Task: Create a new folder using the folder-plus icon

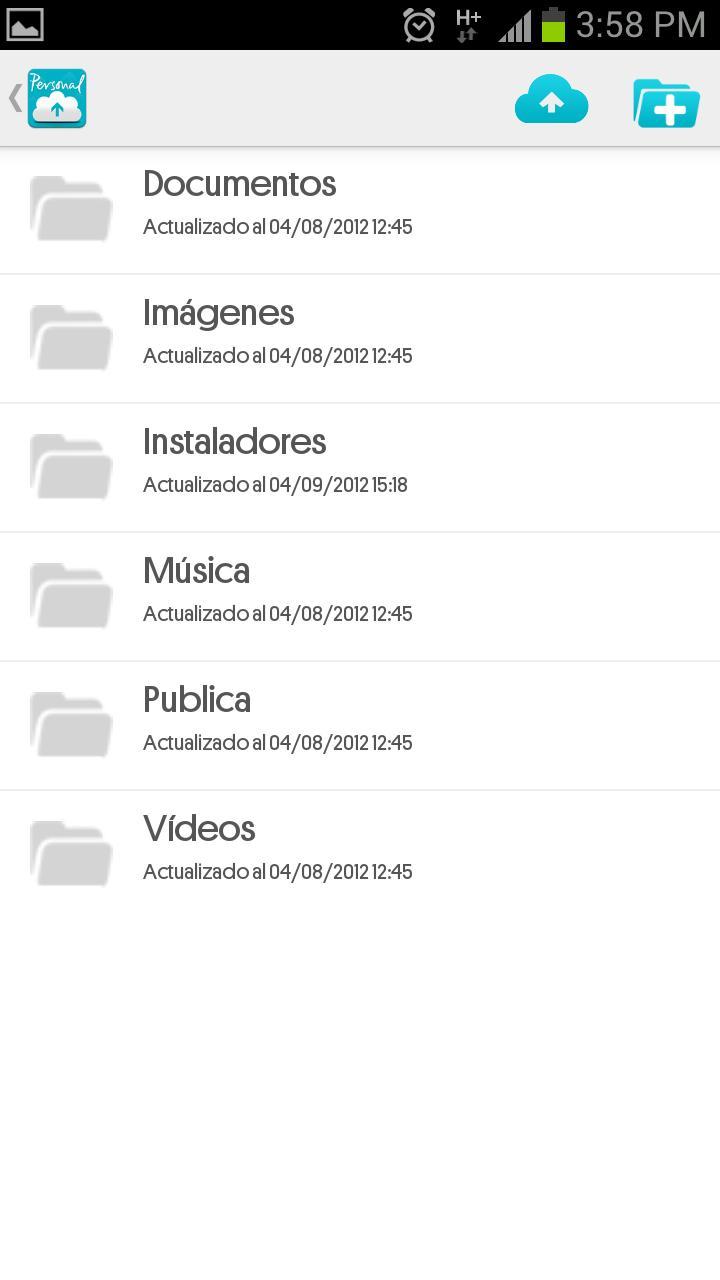Action: coord(665,101)
